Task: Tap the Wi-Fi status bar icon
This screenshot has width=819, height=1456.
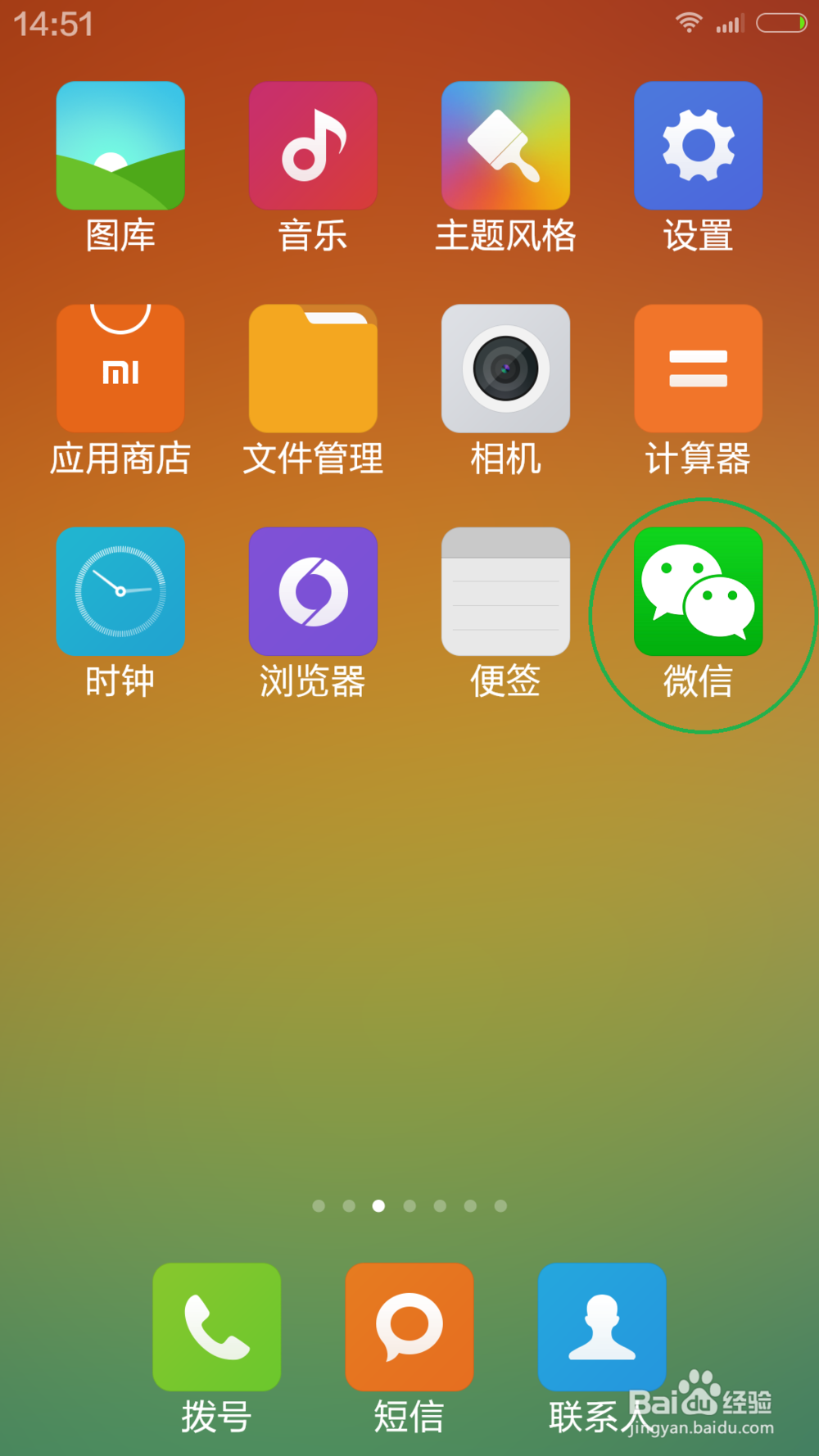Action: pyautogui.click(x=689, y=24)
